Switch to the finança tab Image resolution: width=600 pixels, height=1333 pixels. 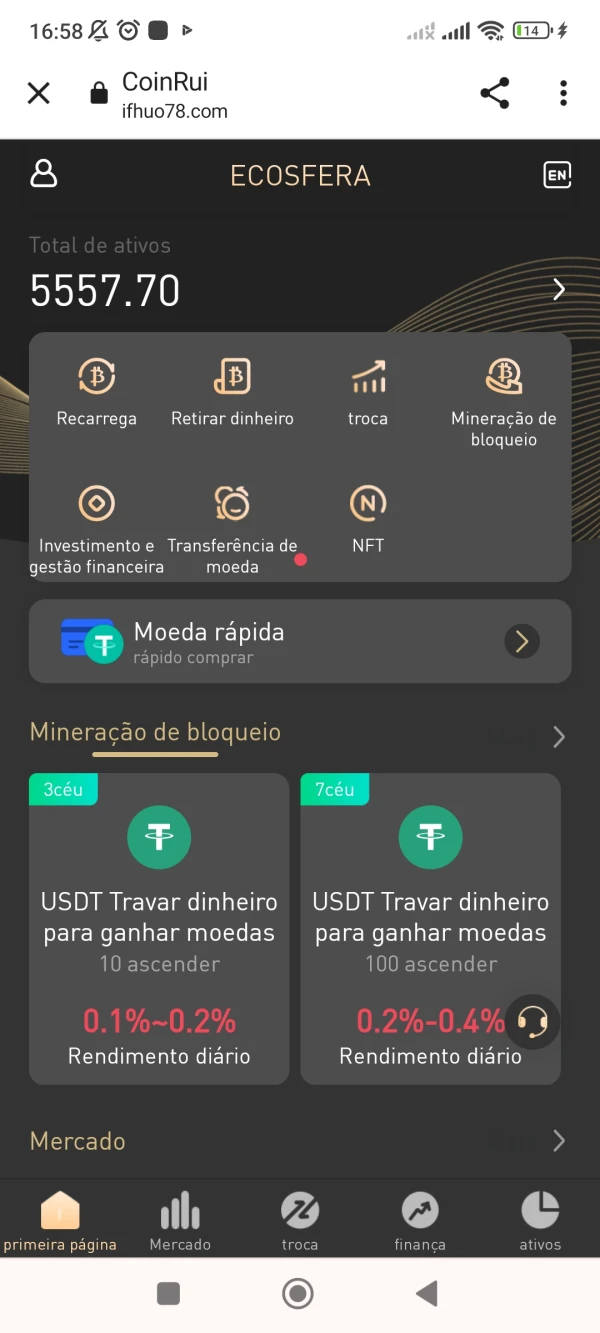pyautogui.click(x=420, y=1221)
